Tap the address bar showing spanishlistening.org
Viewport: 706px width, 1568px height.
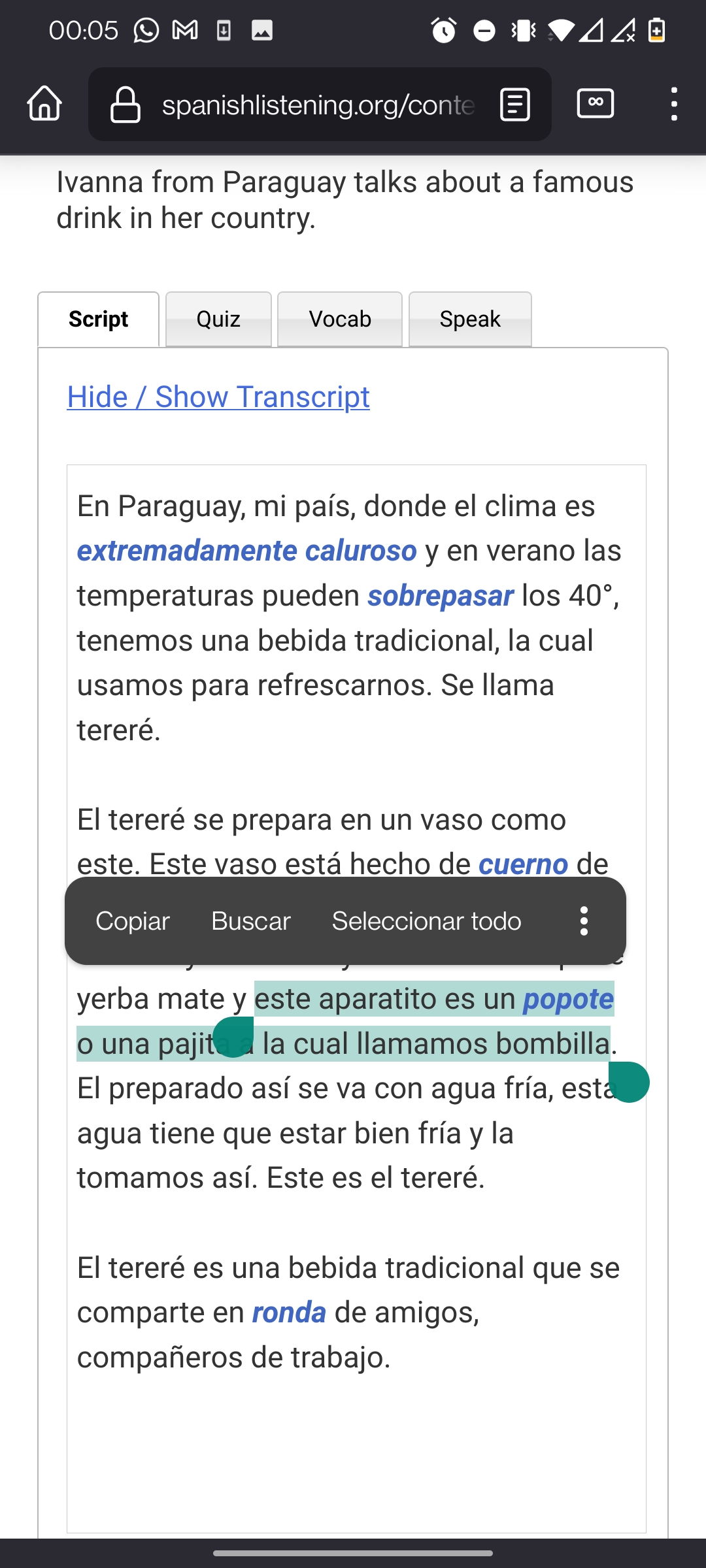318,105
